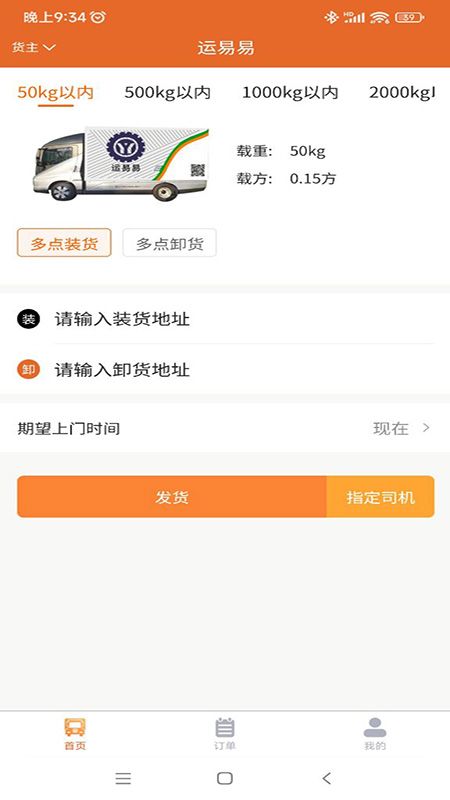Switch to the 500kg以内 tab
The width and height of the screenshot is (450, 800).
point(167,92)
